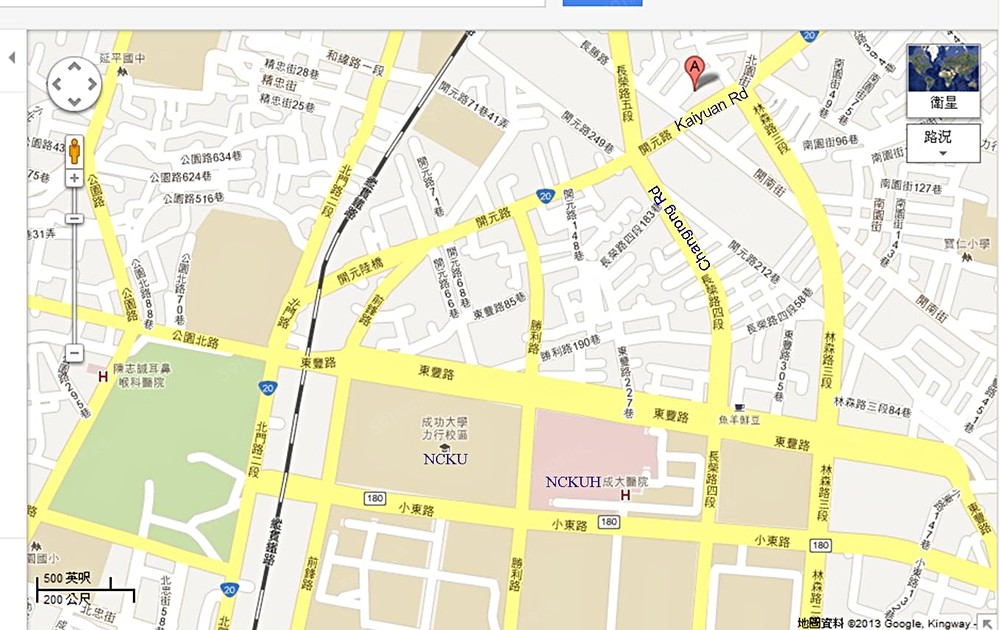The width and height of the screenshot is (1000, 630).
Task: Zoom out with the minus button
Action: [74, 353]
